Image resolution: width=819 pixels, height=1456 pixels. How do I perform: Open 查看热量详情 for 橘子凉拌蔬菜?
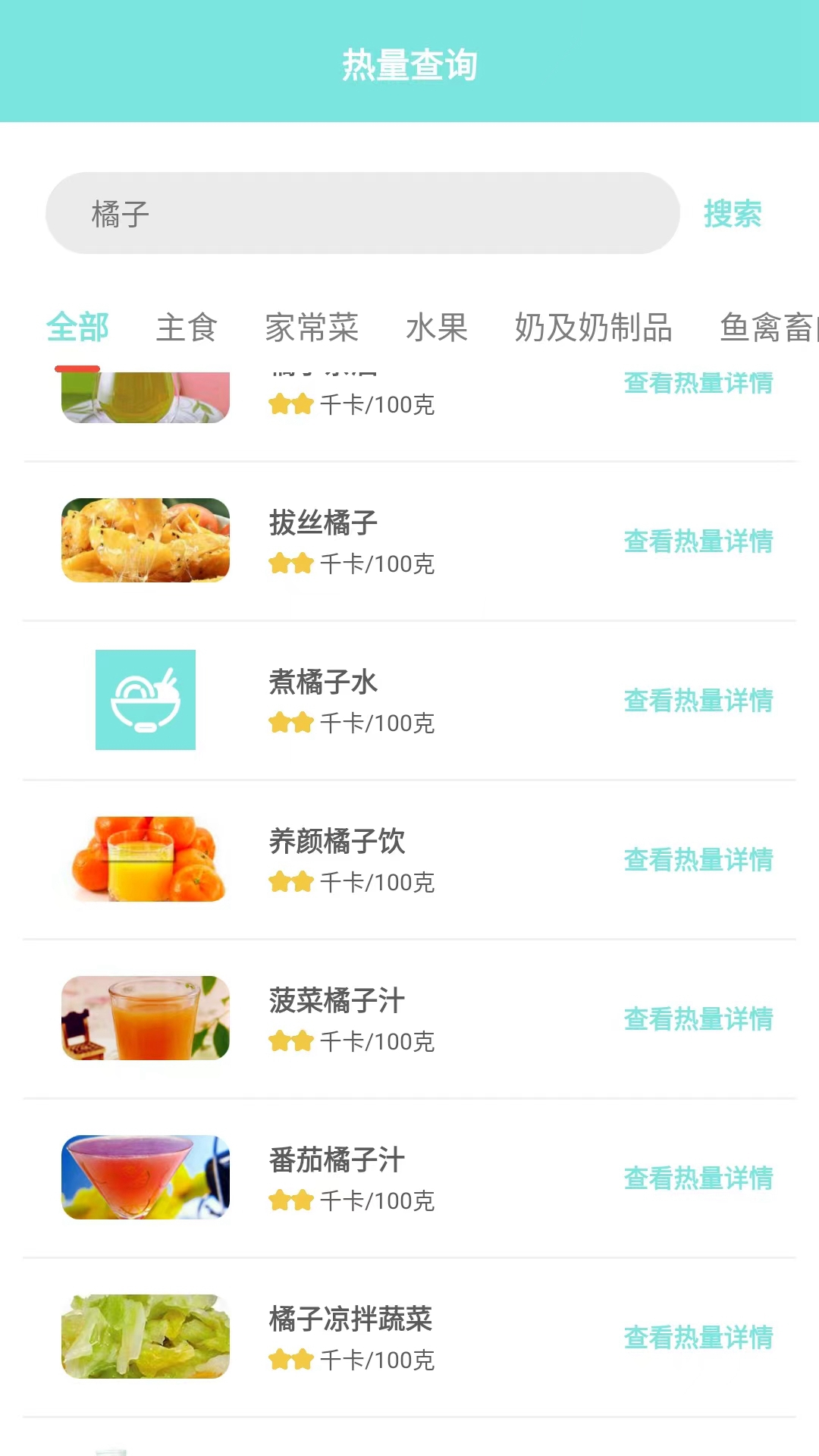698,1338
